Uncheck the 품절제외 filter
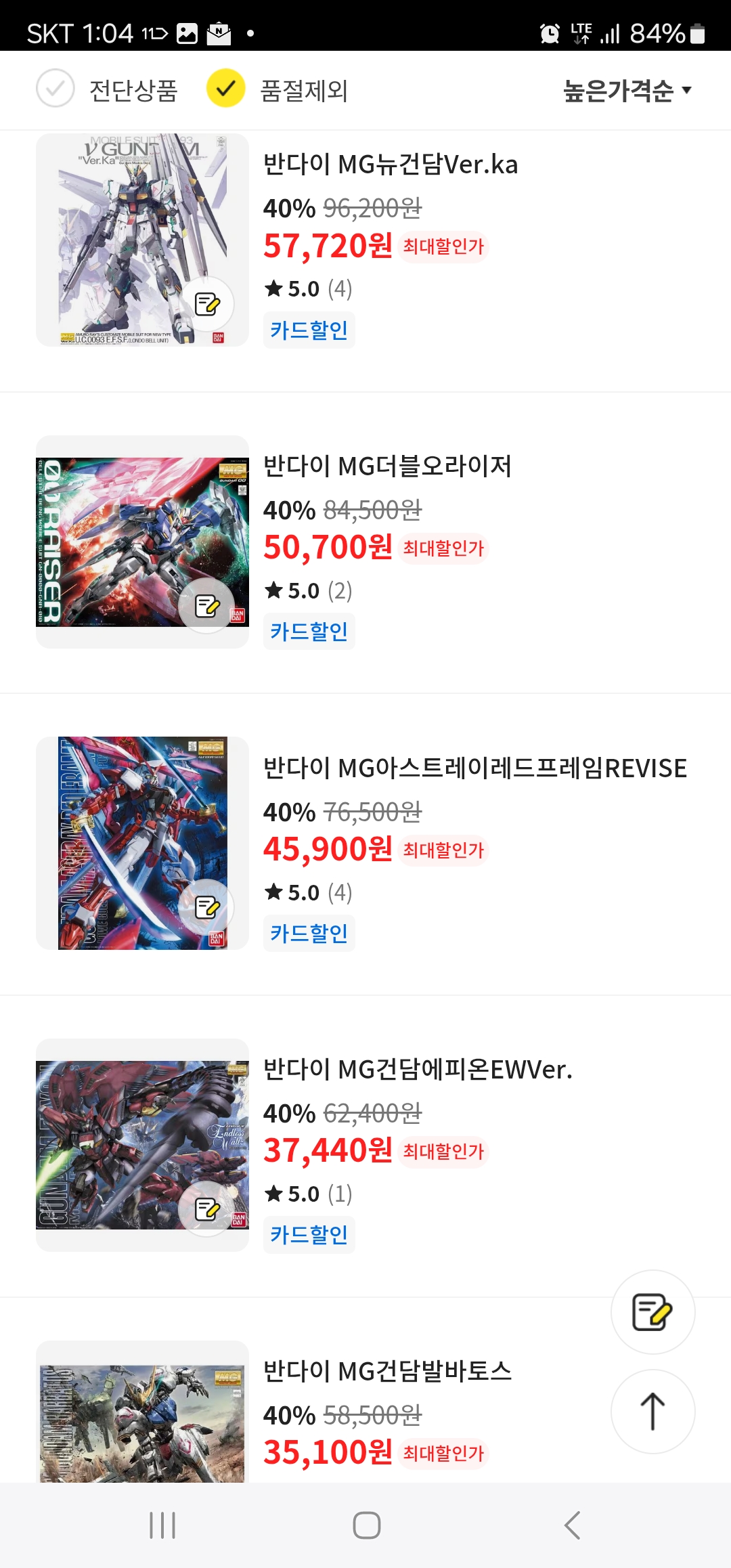731x1568 pixels. pos(225,89)
